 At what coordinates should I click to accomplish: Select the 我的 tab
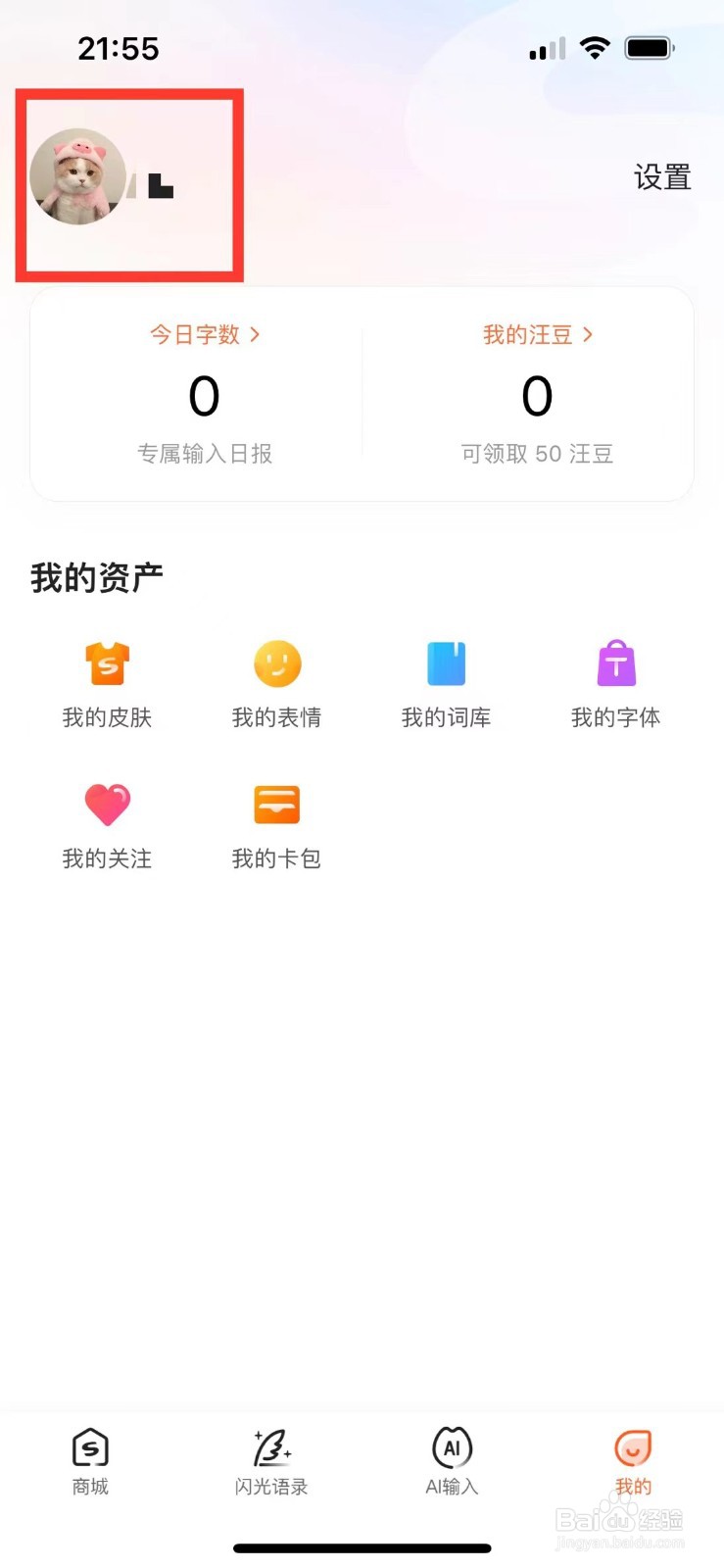(x=633, y=1461)
